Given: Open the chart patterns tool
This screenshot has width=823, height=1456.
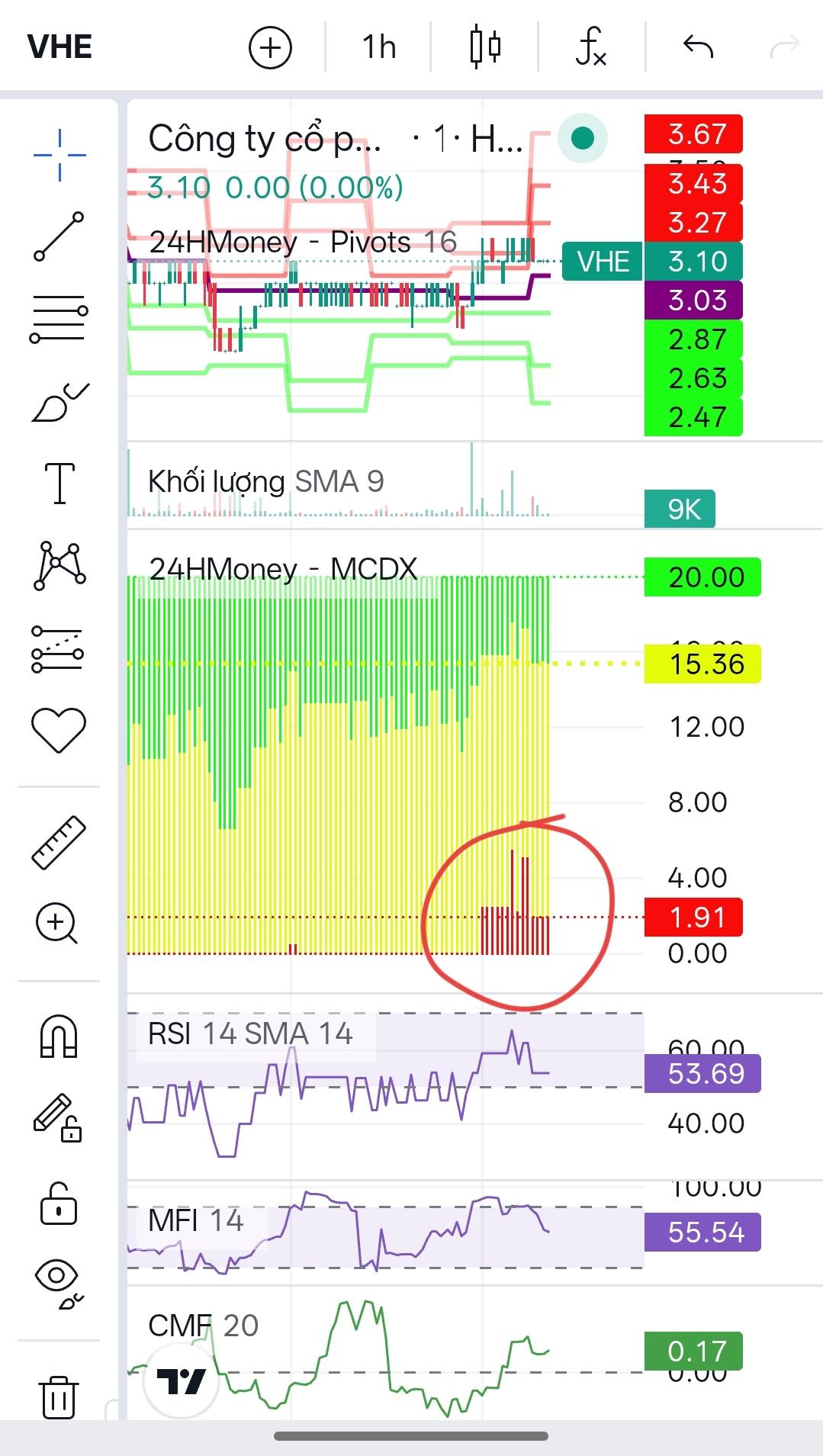Looking at the screenshot, I should click(x=59, y=565).
